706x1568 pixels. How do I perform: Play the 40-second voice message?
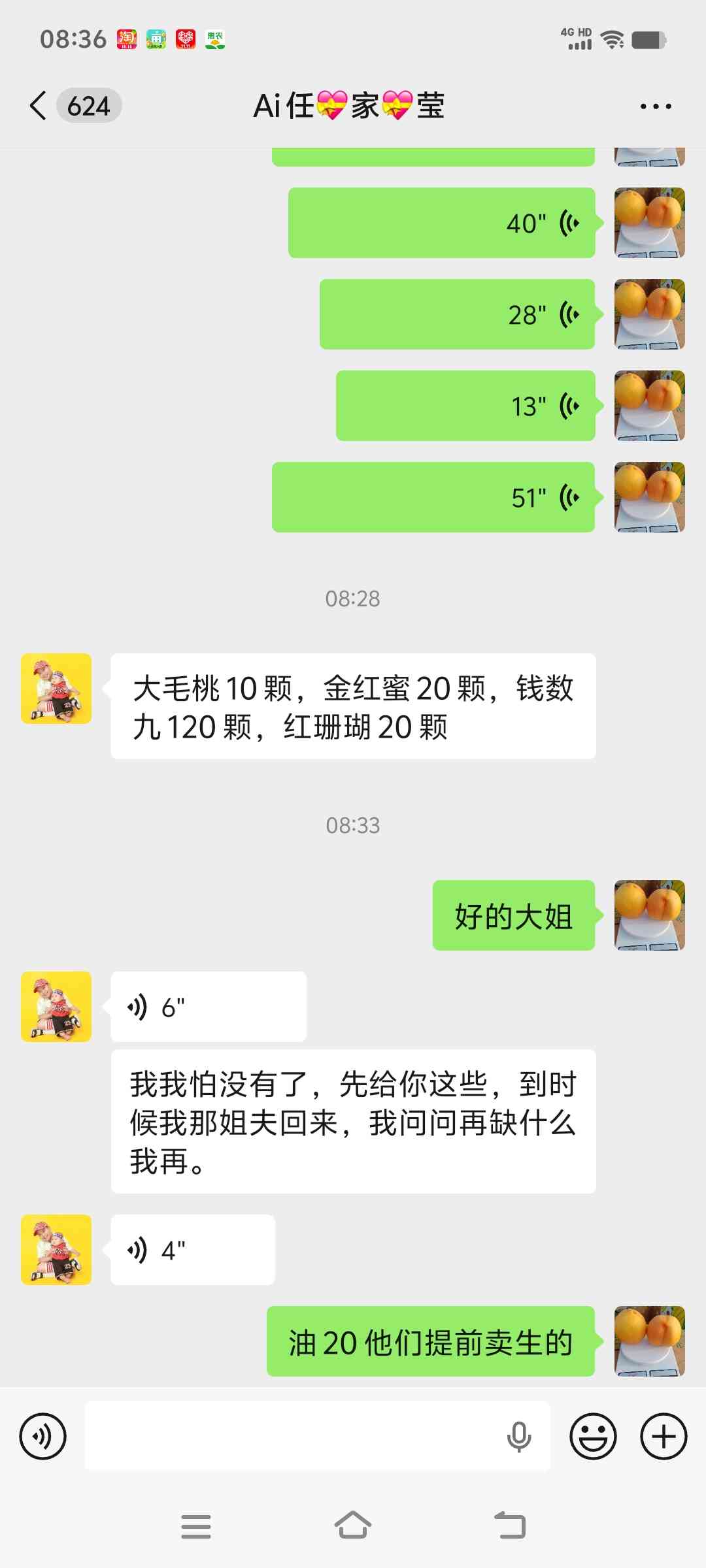(x=442, y=223)
